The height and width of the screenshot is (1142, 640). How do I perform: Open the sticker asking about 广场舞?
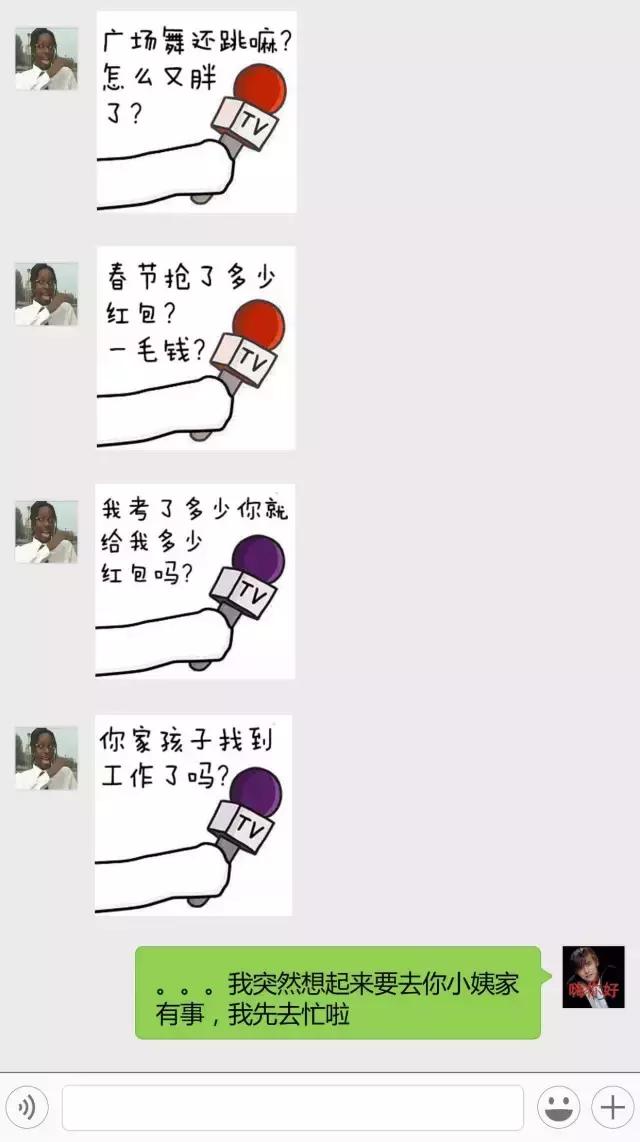click(196, 112)
